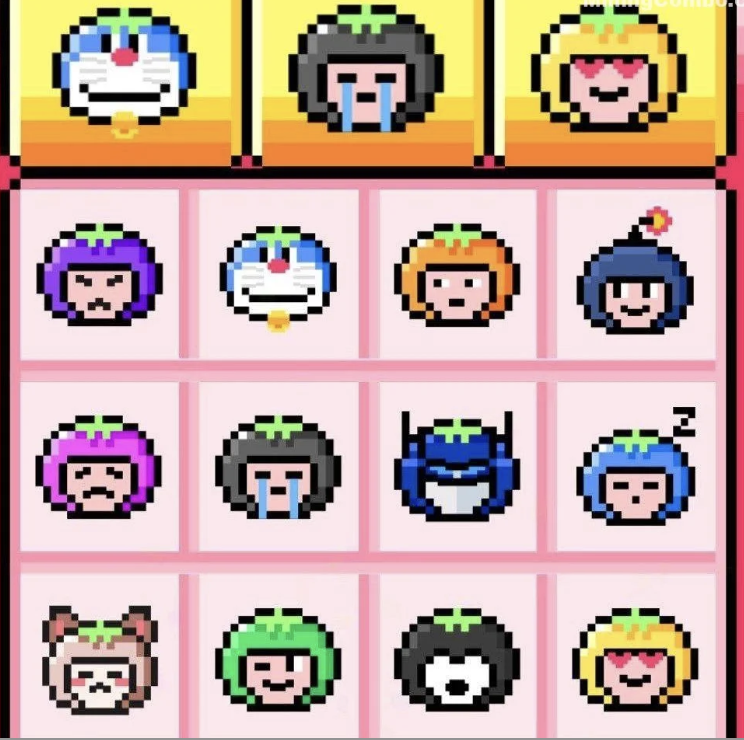
Task: Pick the orange-haired smiling face tile
Action: pyautogui.click(x=457, y=275)
